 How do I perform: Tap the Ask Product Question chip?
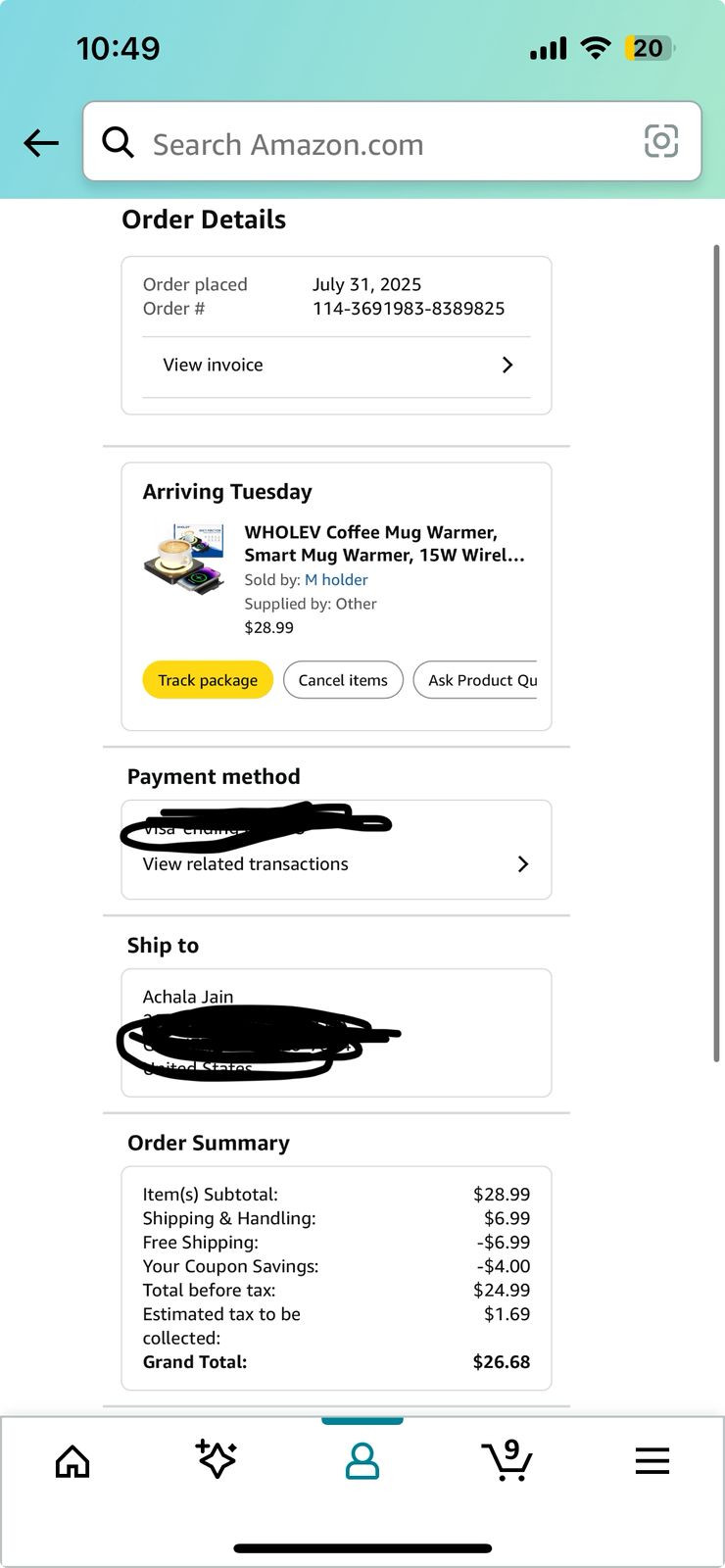476,680
